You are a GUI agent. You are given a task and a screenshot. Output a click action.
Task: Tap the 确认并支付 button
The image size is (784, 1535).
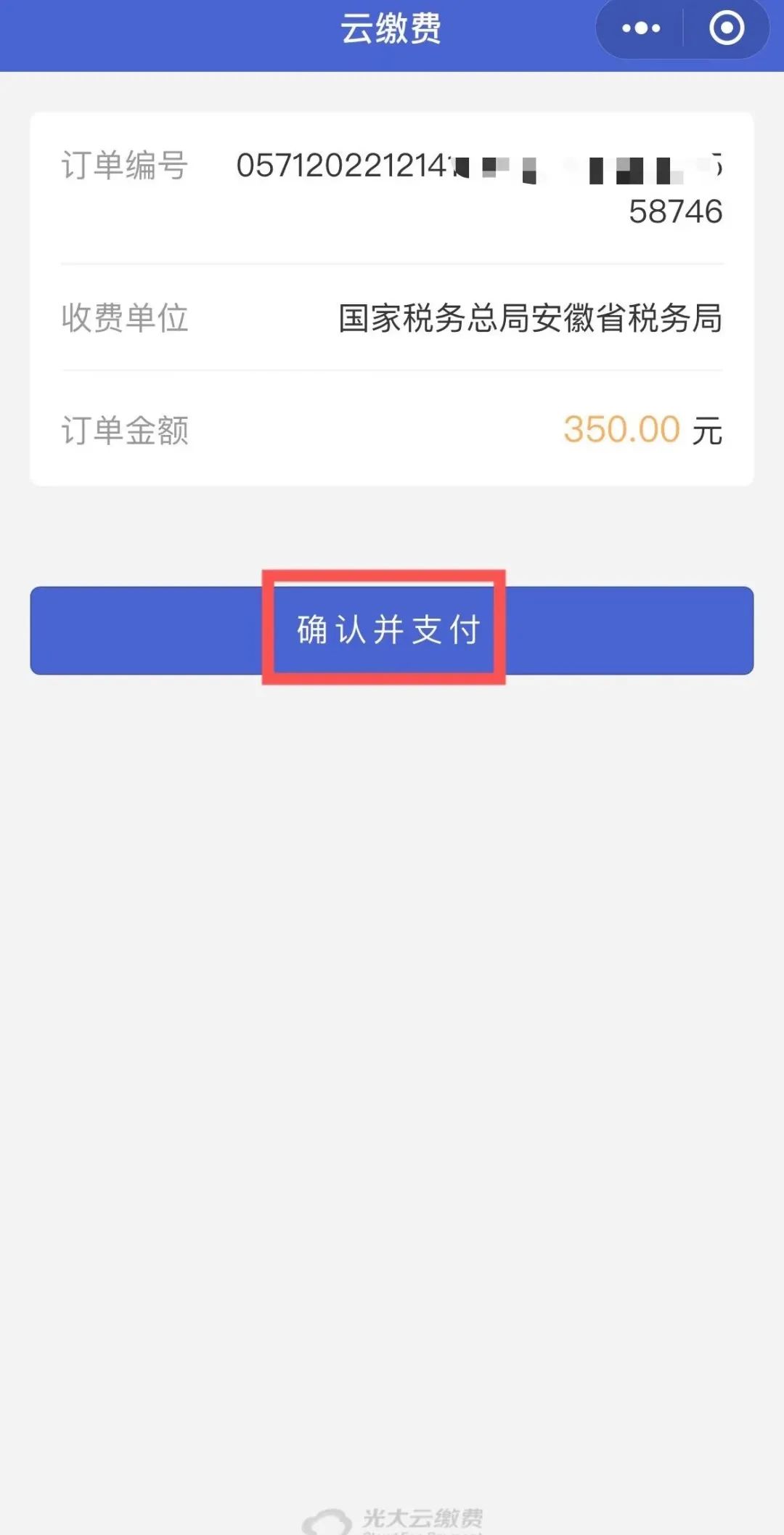[392, 630]
